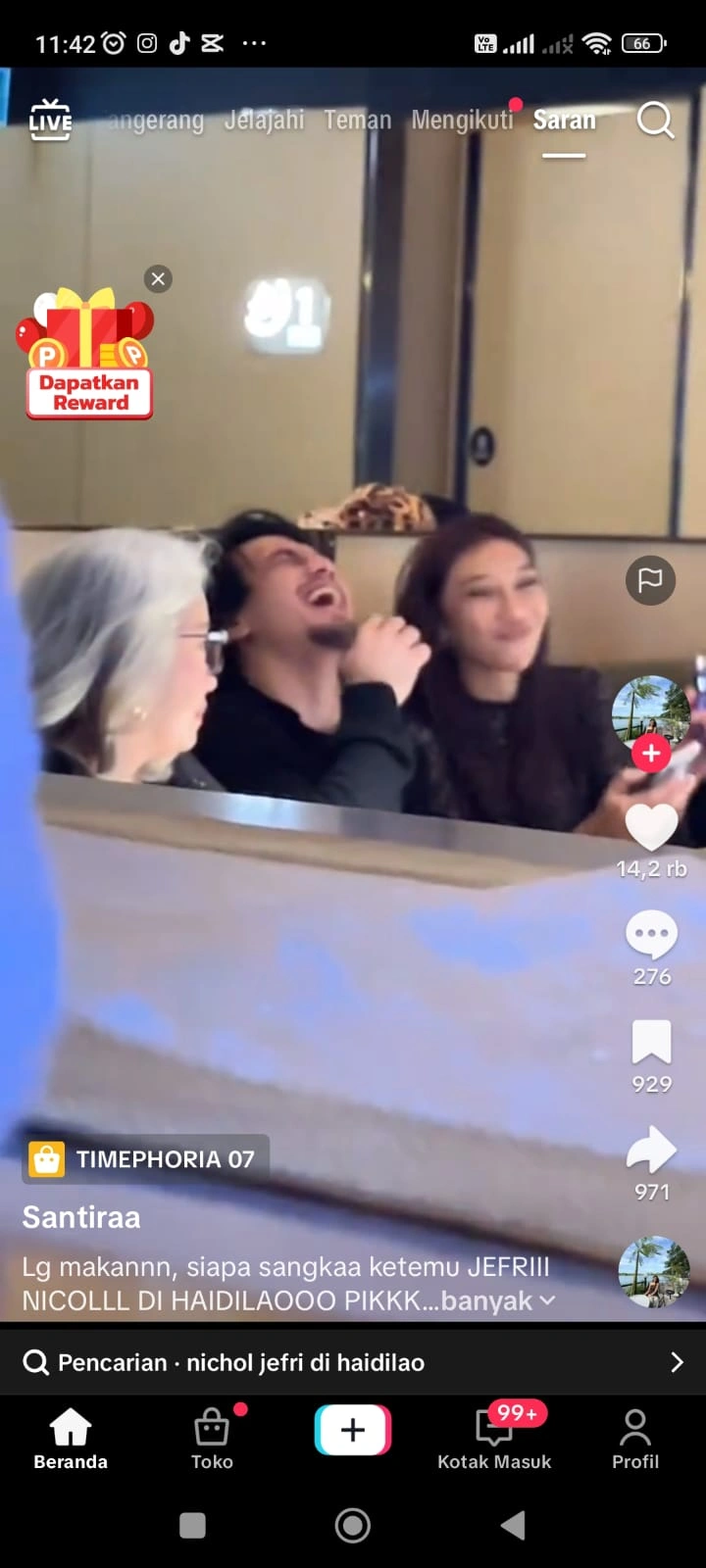Image resolution: width=706 pixels, height=1568 pixels.
Task: Tap the heart to like the video
Action: (x=651, y=828)
